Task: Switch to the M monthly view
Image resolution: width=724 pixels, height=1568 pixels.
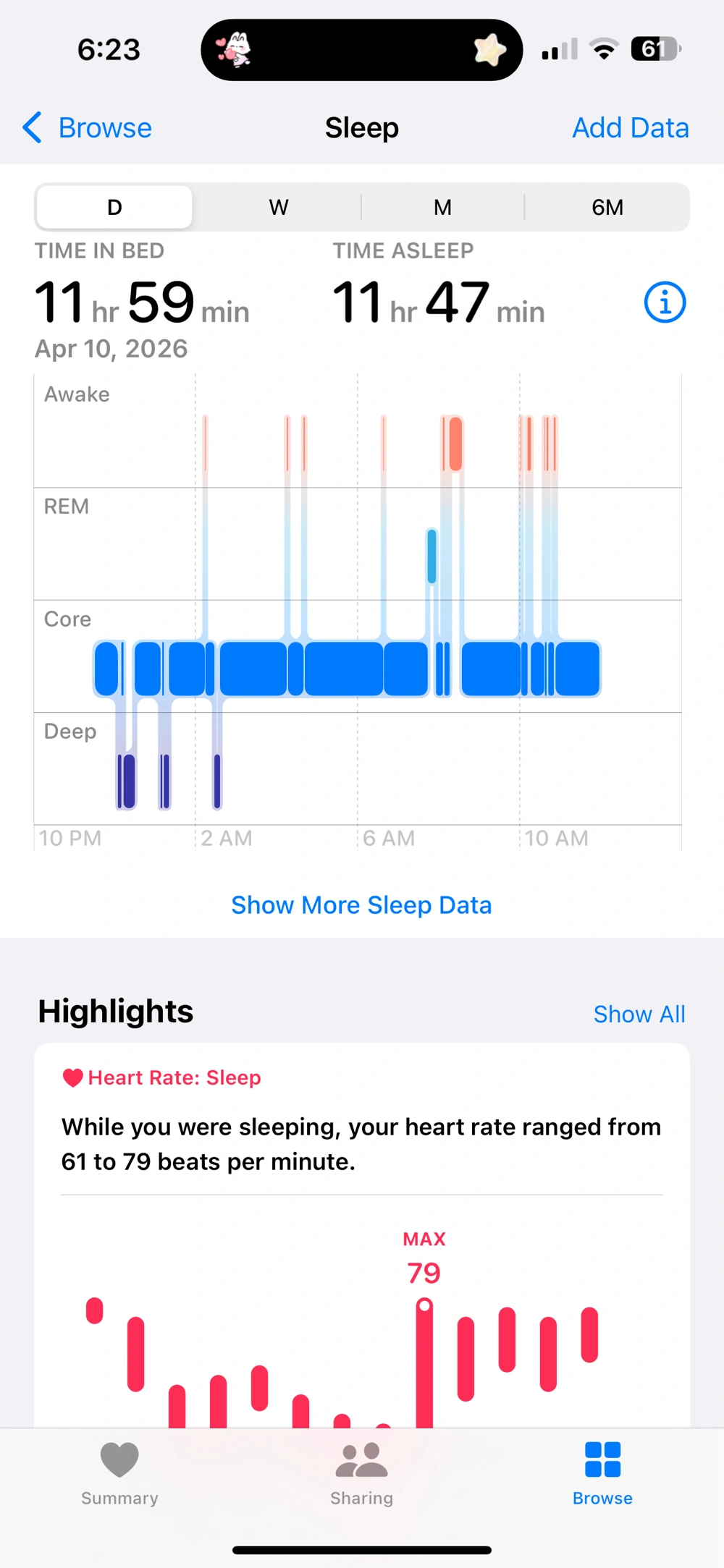Action: pos(442,208)
